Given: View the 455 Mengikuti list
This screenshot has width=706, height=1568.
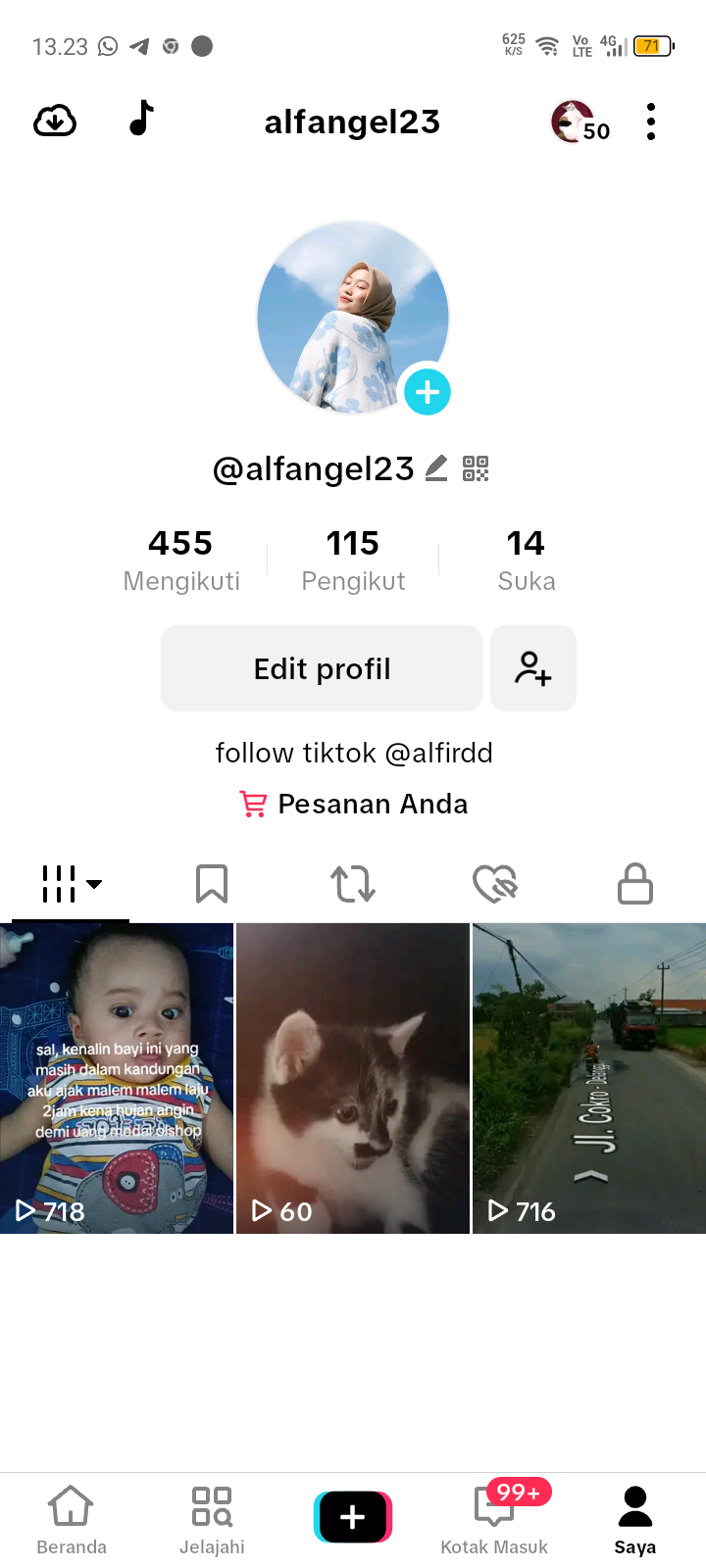Looking at the screenshot, I should point(181,561).
